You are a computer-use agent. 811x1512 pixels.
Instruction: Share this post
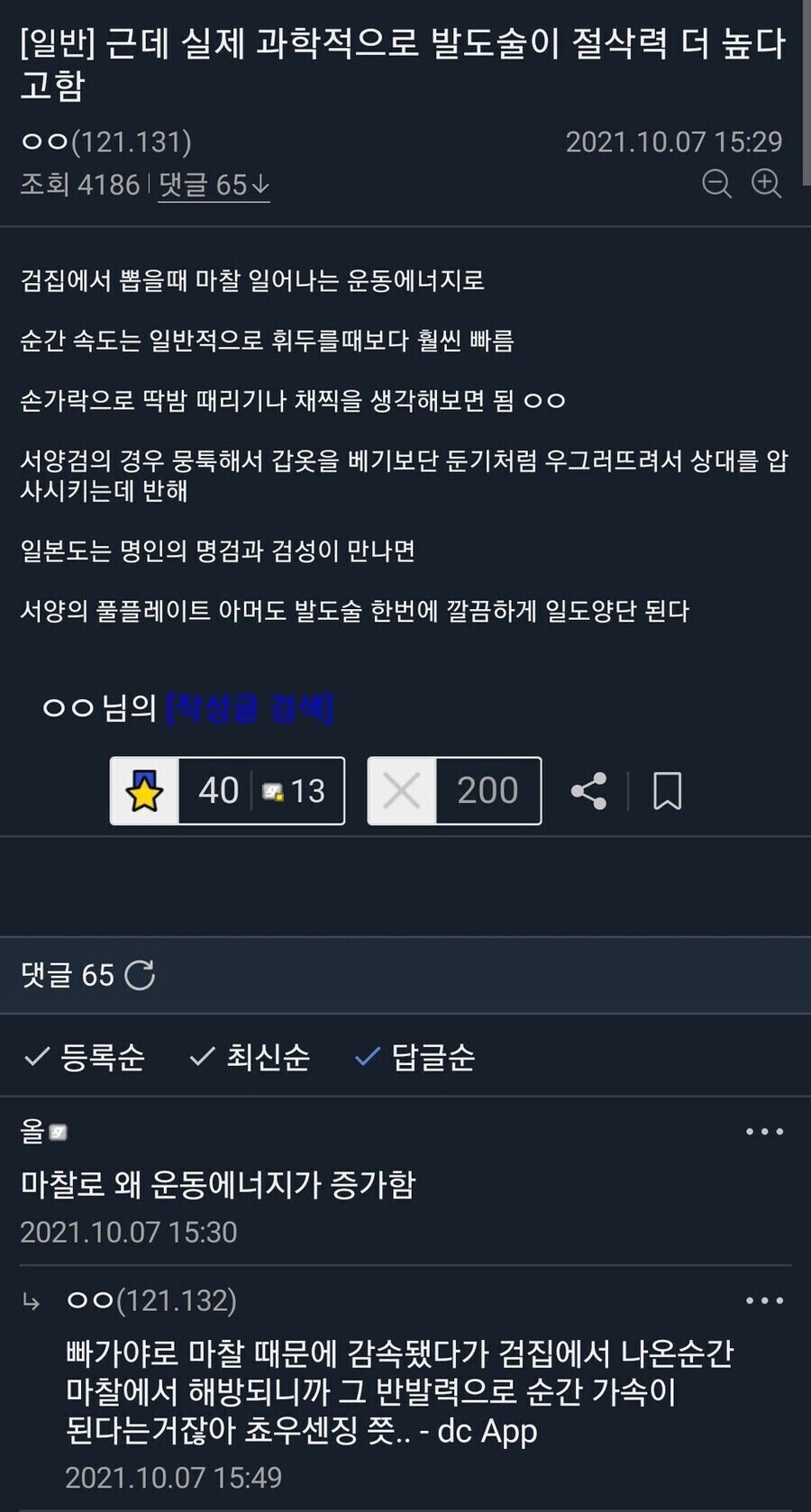click(x=588, y=791)
